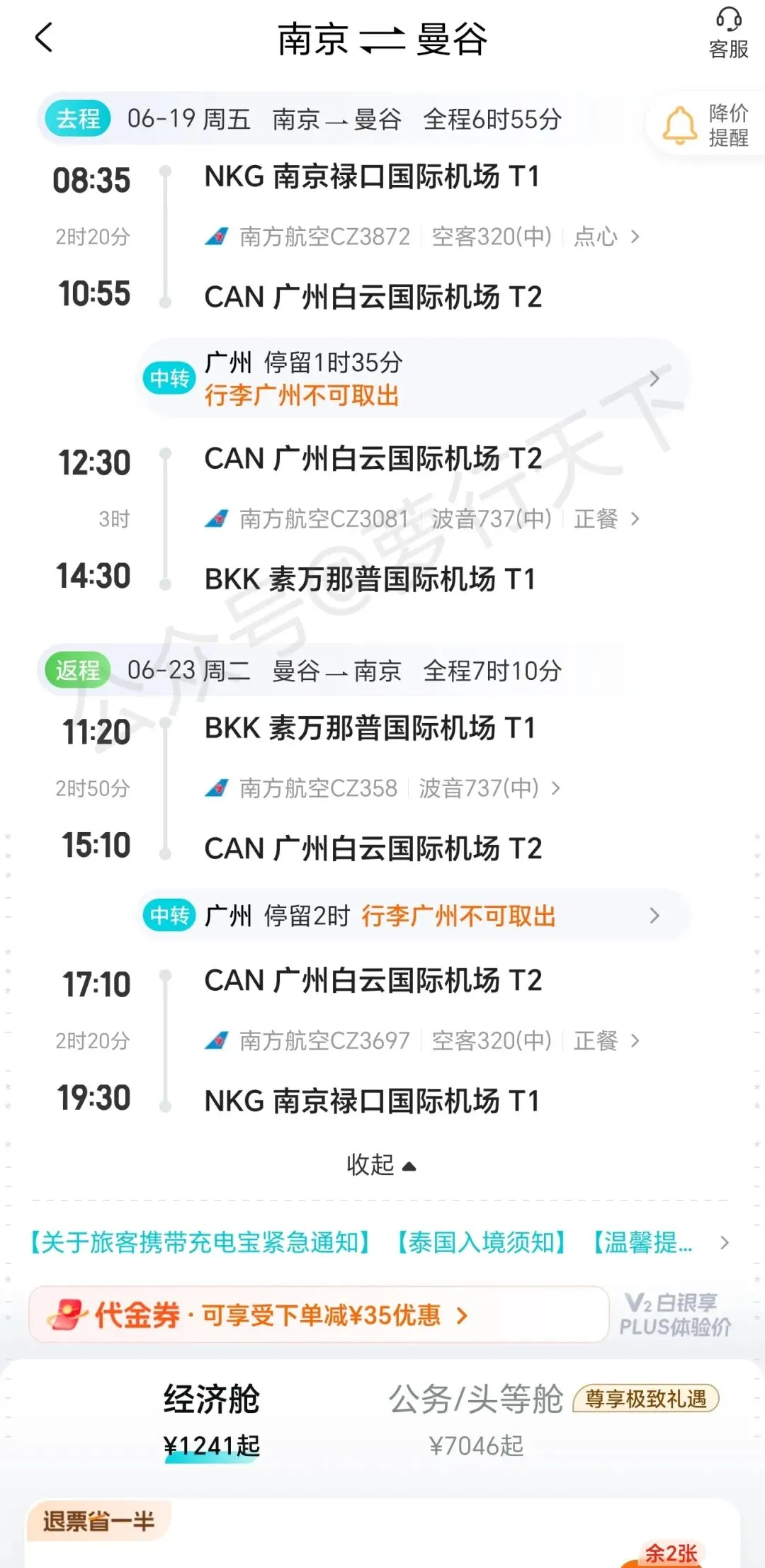Image resolution: width=765 pixels, height=1568 pixels.
Task: View details of flight CZ358
Action: 382,788
